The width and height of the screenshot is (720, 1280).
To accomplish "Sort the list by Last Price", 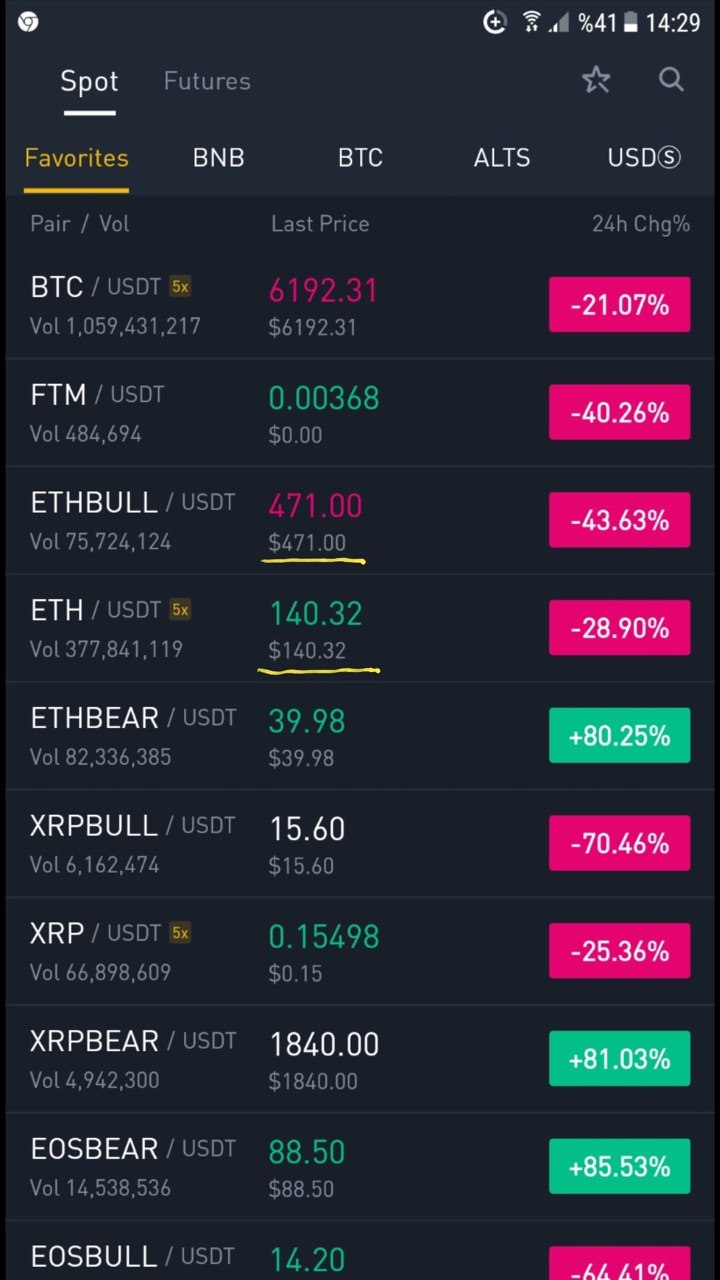I will pyautogui.click(x=320, y=224).
